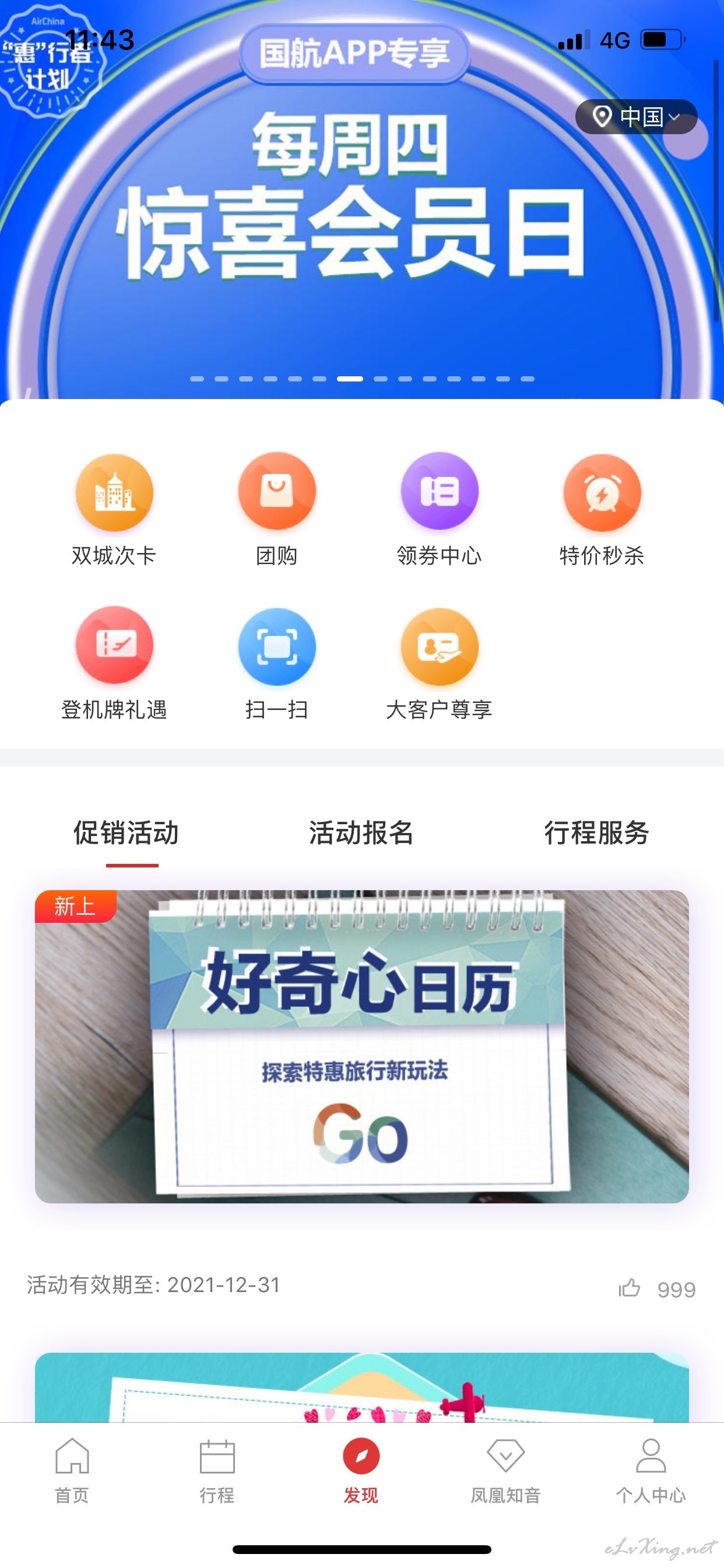Launch 扫一扫 scanner

pyautogui.click(x=277, y=664)
